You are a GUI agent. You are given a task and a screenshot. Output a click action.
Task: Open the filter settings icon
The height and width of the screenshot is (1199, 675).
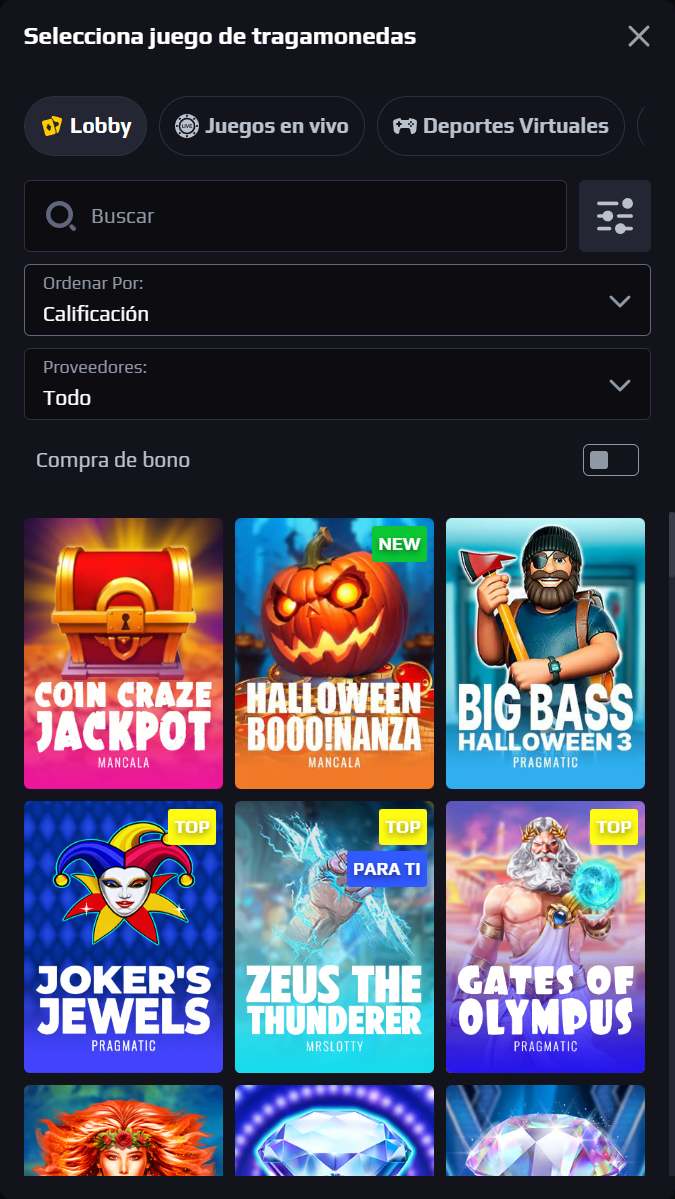615,216
